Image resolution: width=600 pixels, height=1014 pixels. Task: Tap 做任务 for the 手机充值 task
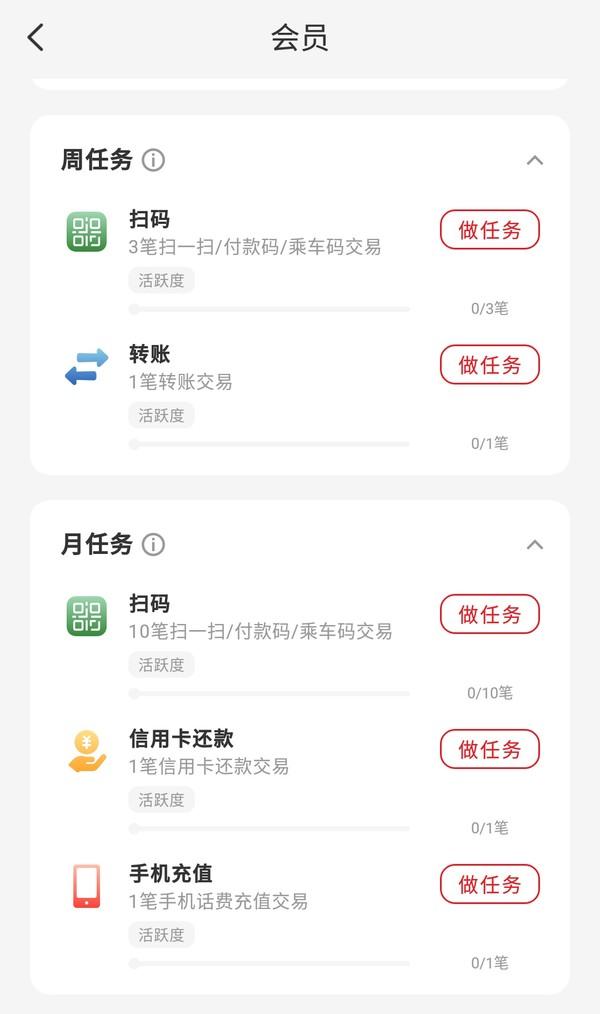[x=489, y=884]
